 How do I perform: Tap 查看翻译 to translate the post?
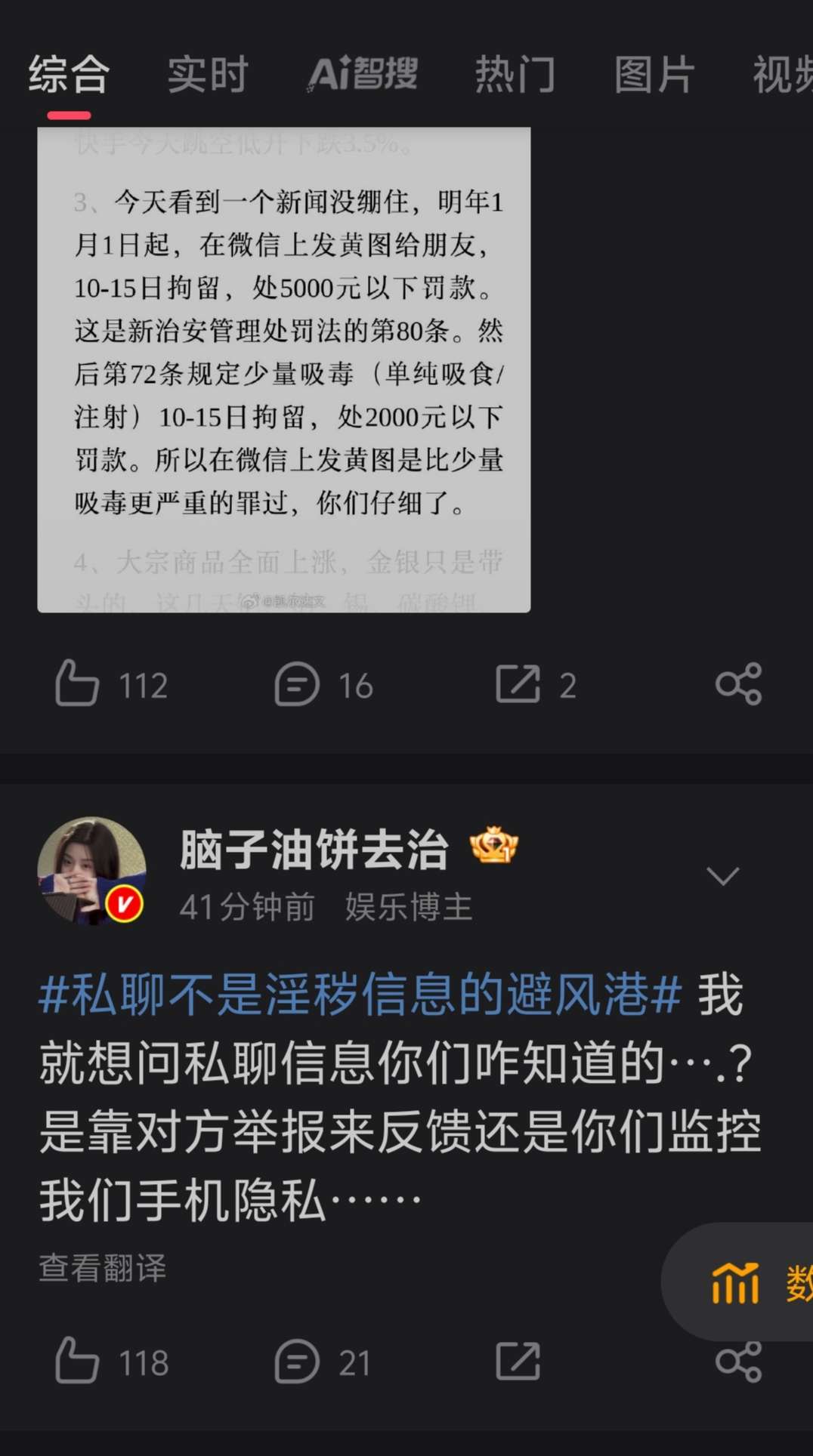[x=103, y=1268]
